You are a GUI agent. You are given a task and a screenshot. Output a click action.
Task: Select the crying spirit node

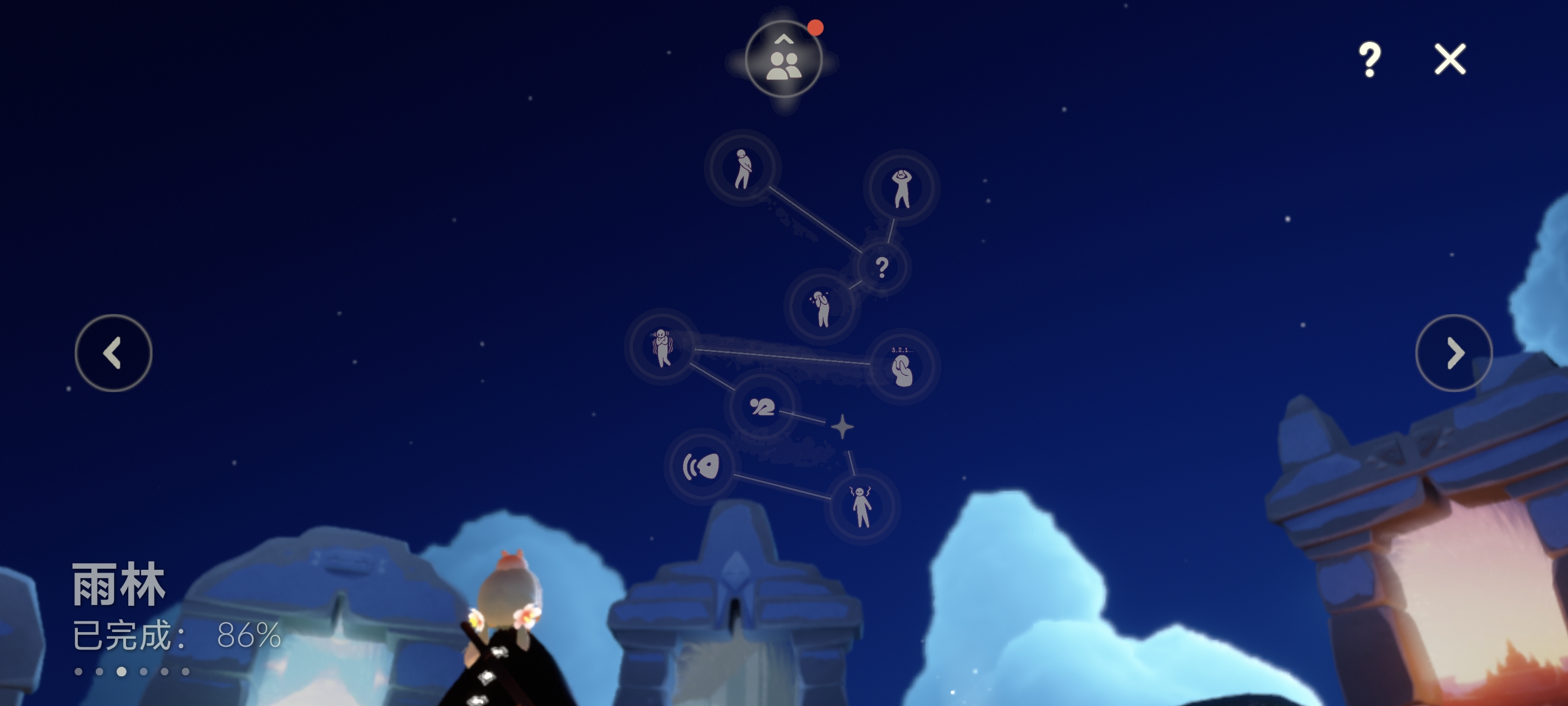point(822,308)
